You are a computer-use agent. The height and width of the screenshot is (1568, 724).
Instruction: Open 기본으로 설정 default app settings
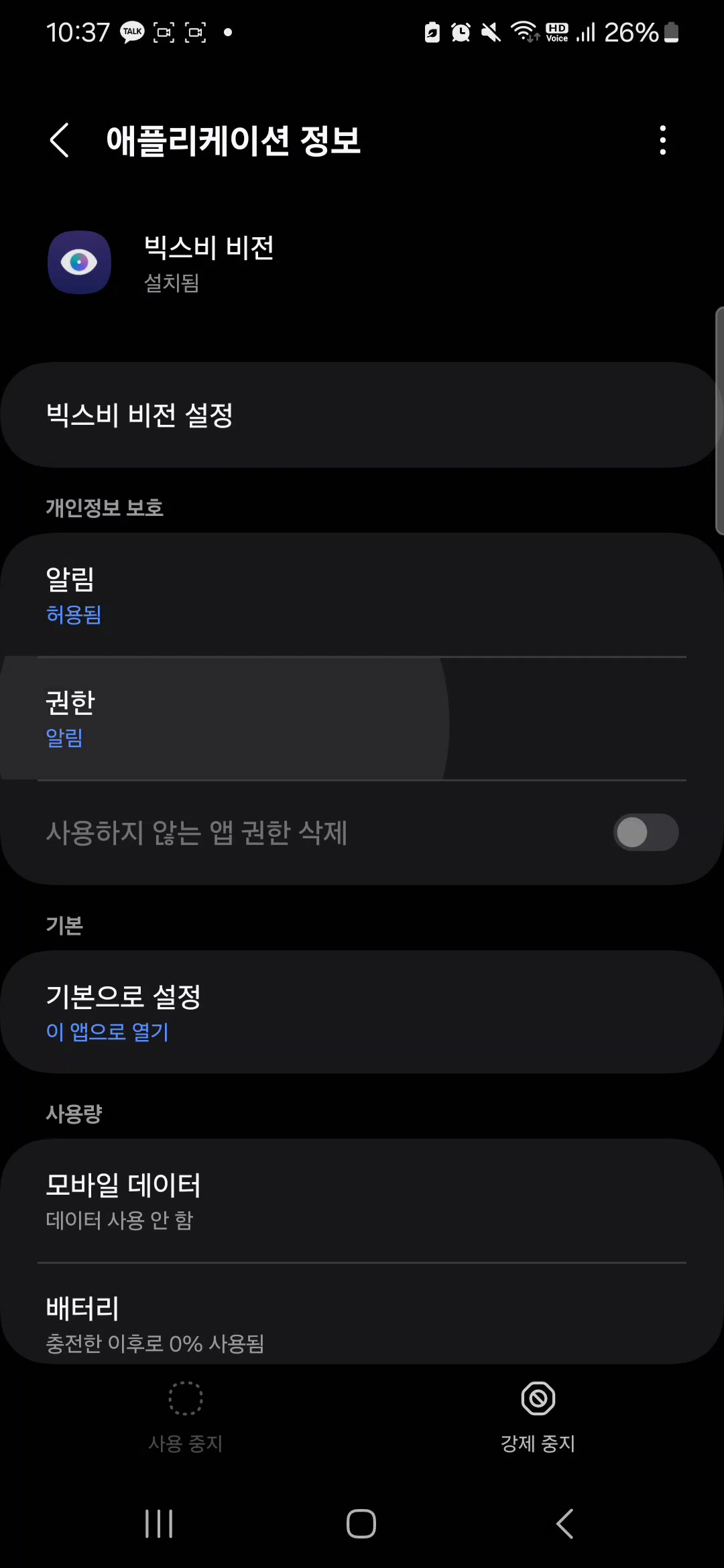[362, 1012]
